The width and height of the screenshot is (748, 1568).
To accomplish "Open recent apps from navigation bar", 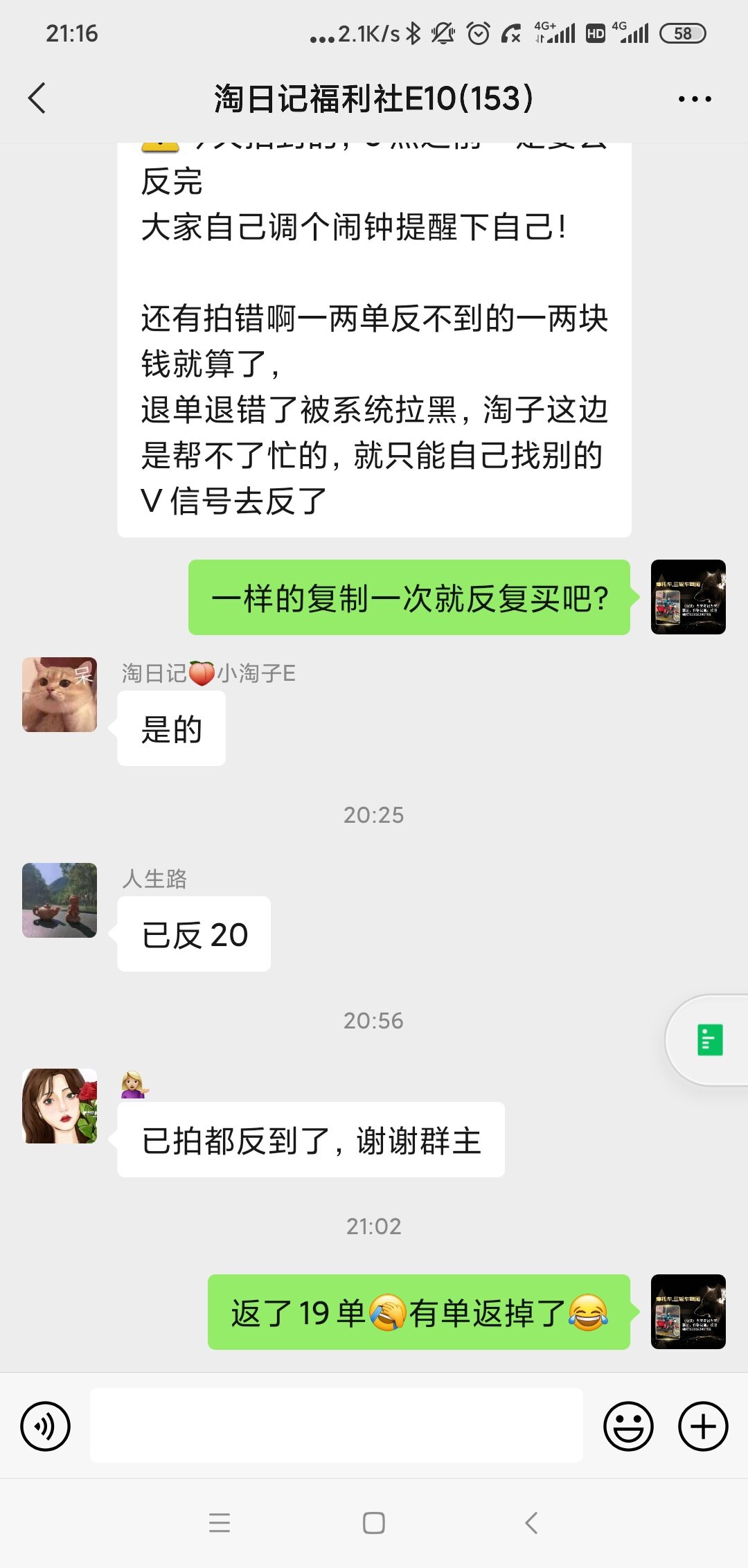I will tap(220, 1523).
